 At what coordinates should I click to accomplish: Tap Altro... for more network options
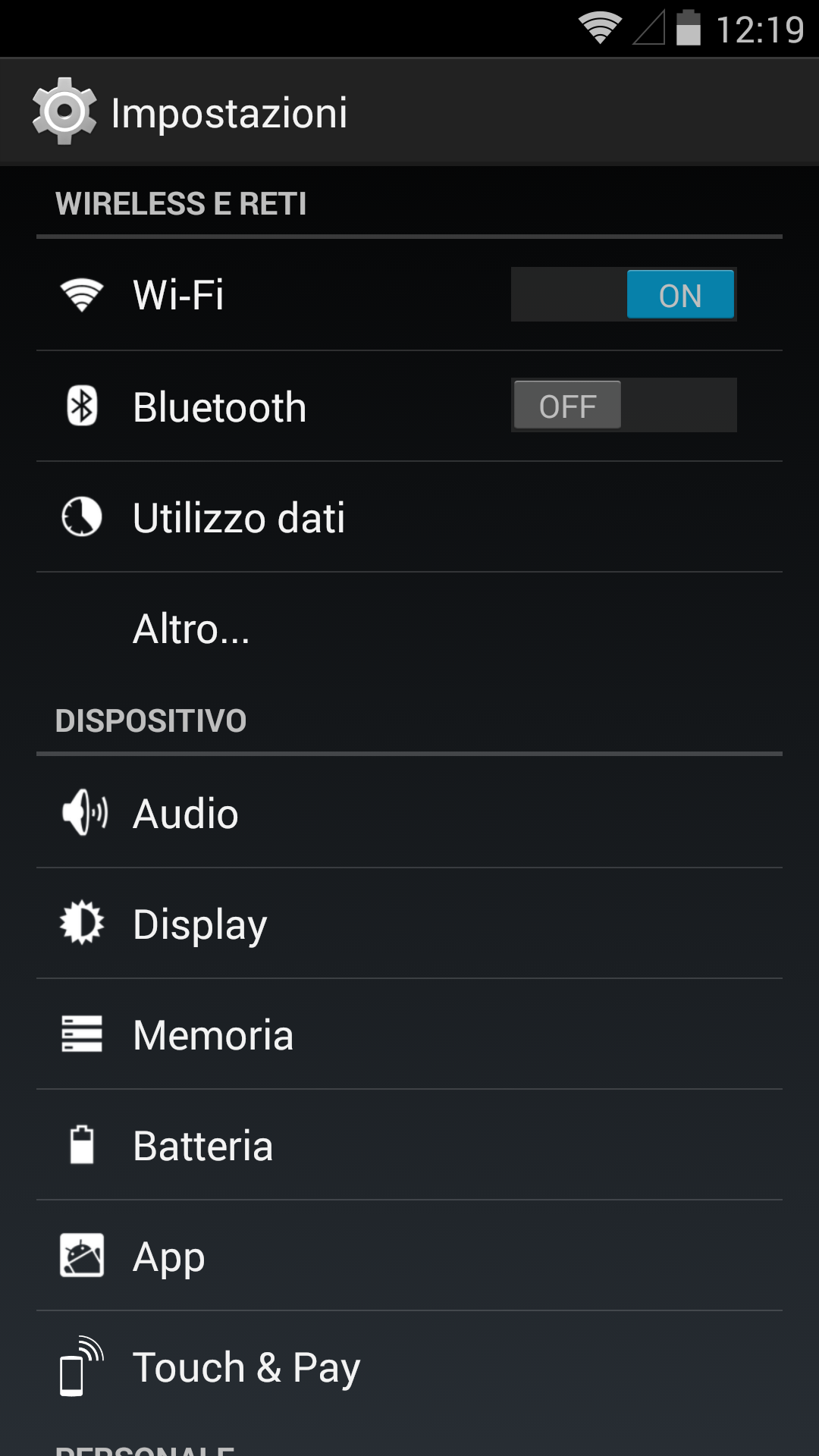(409, 628)
